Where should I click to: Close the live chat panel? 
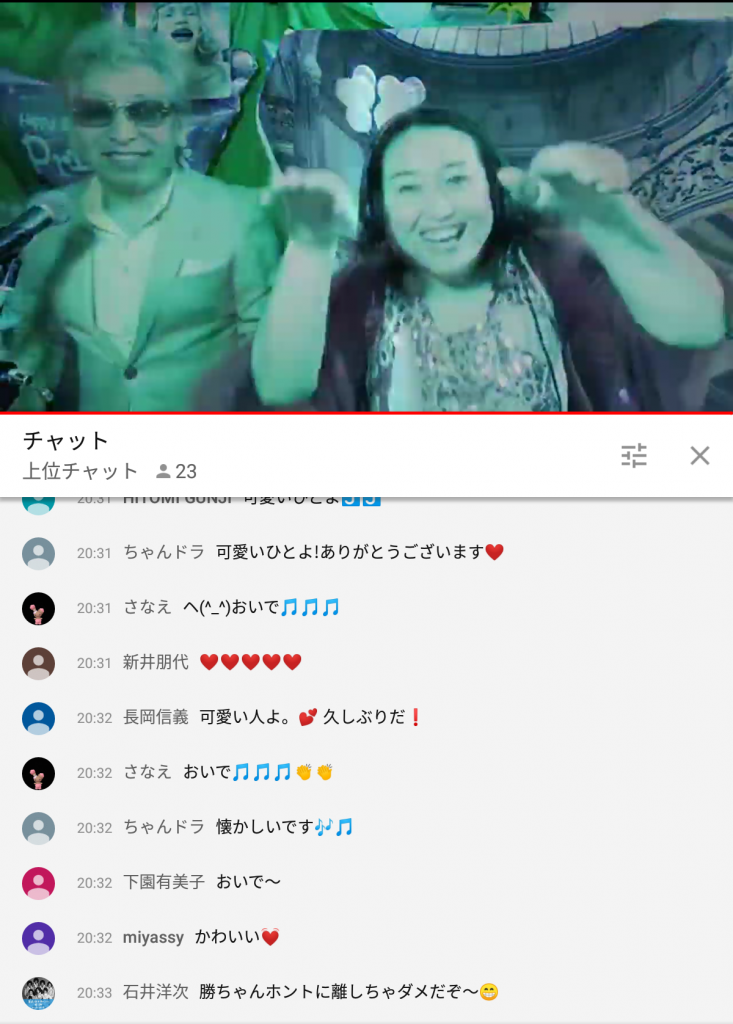click(700, 456)
